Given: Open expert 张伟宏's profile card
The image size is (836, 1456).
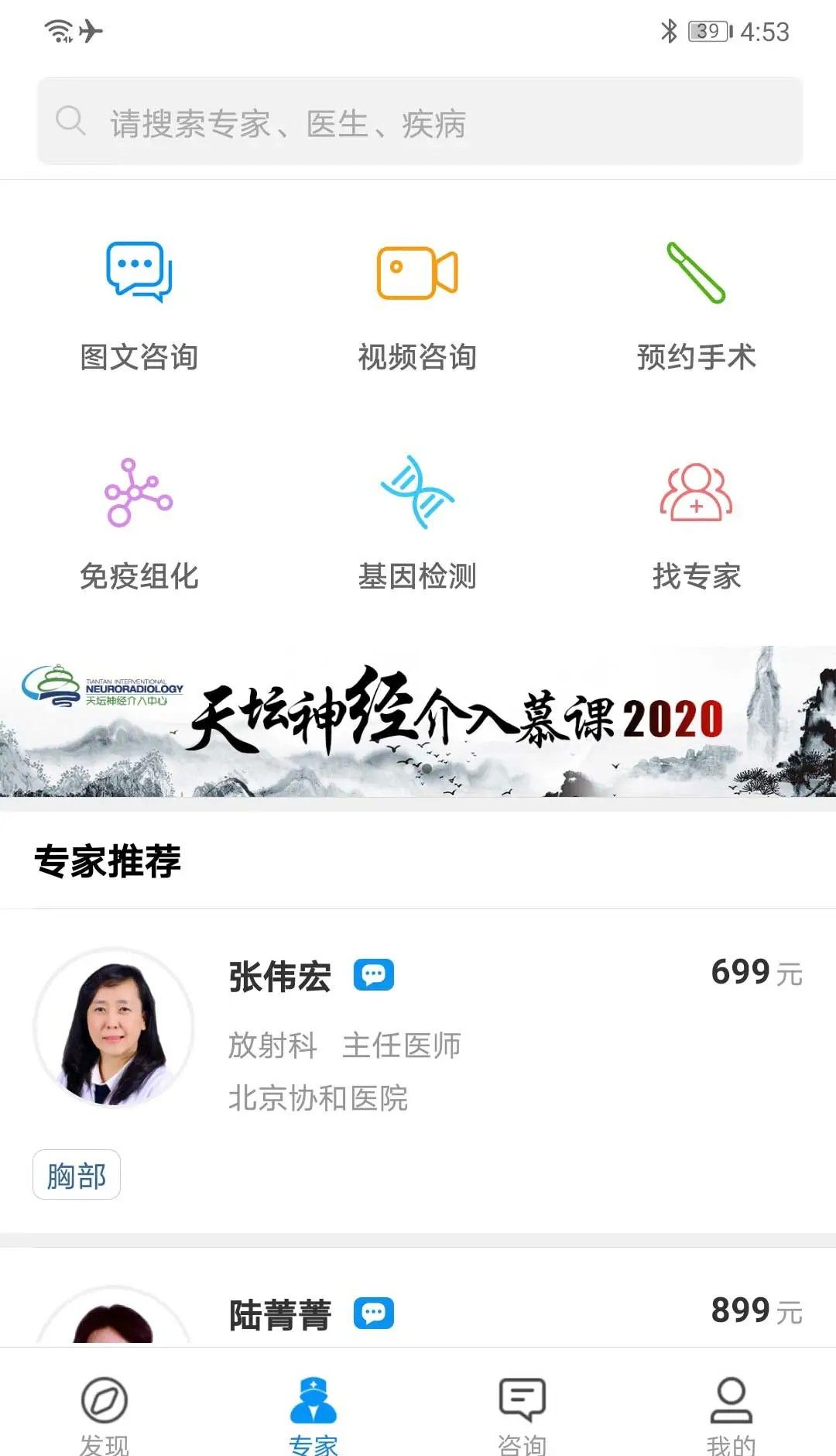Looking at the screenshot, I should [x=418, y=1030].
